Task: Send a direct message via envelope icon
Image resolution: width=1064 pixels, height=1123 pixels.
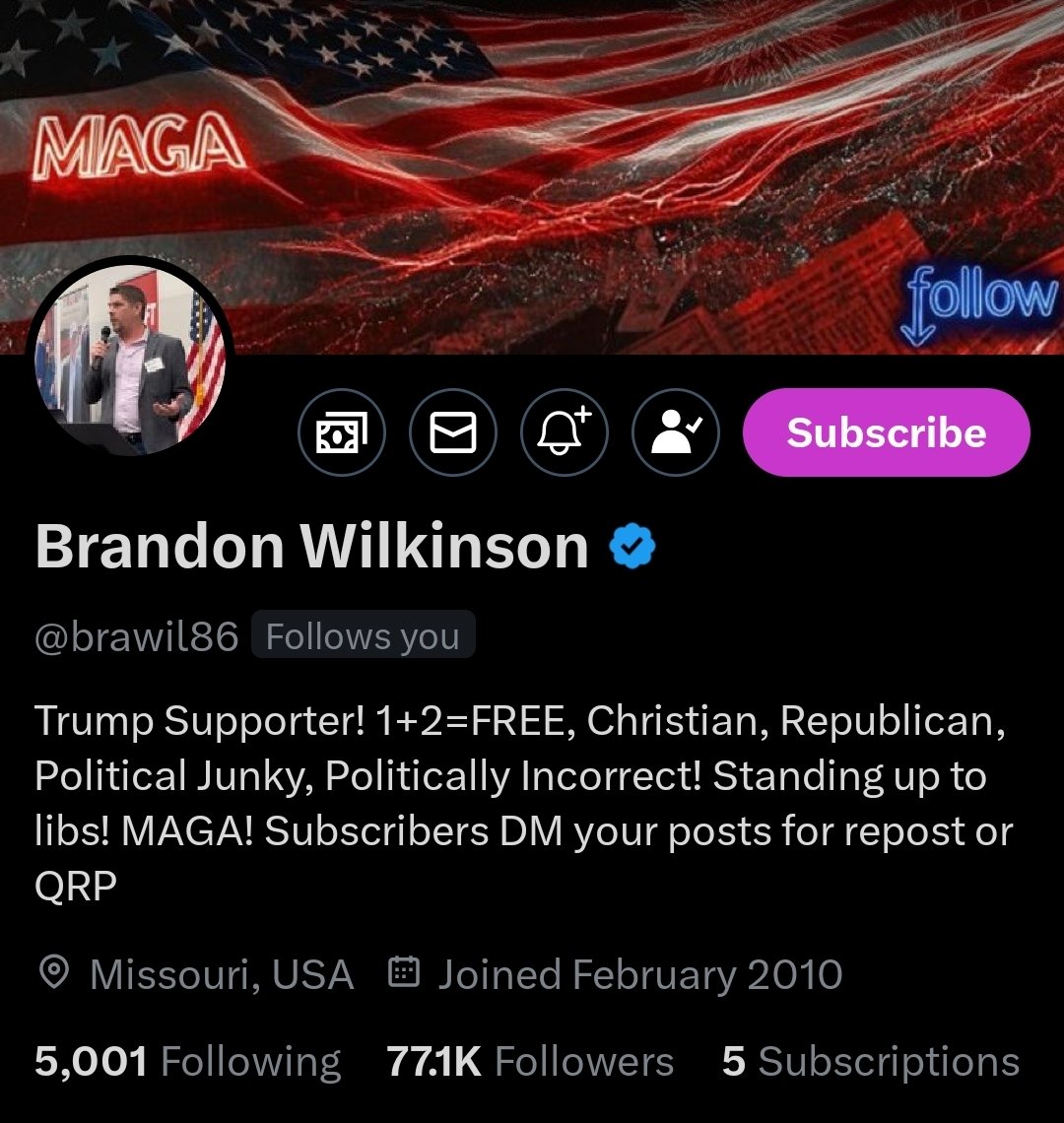Action: 453,433
